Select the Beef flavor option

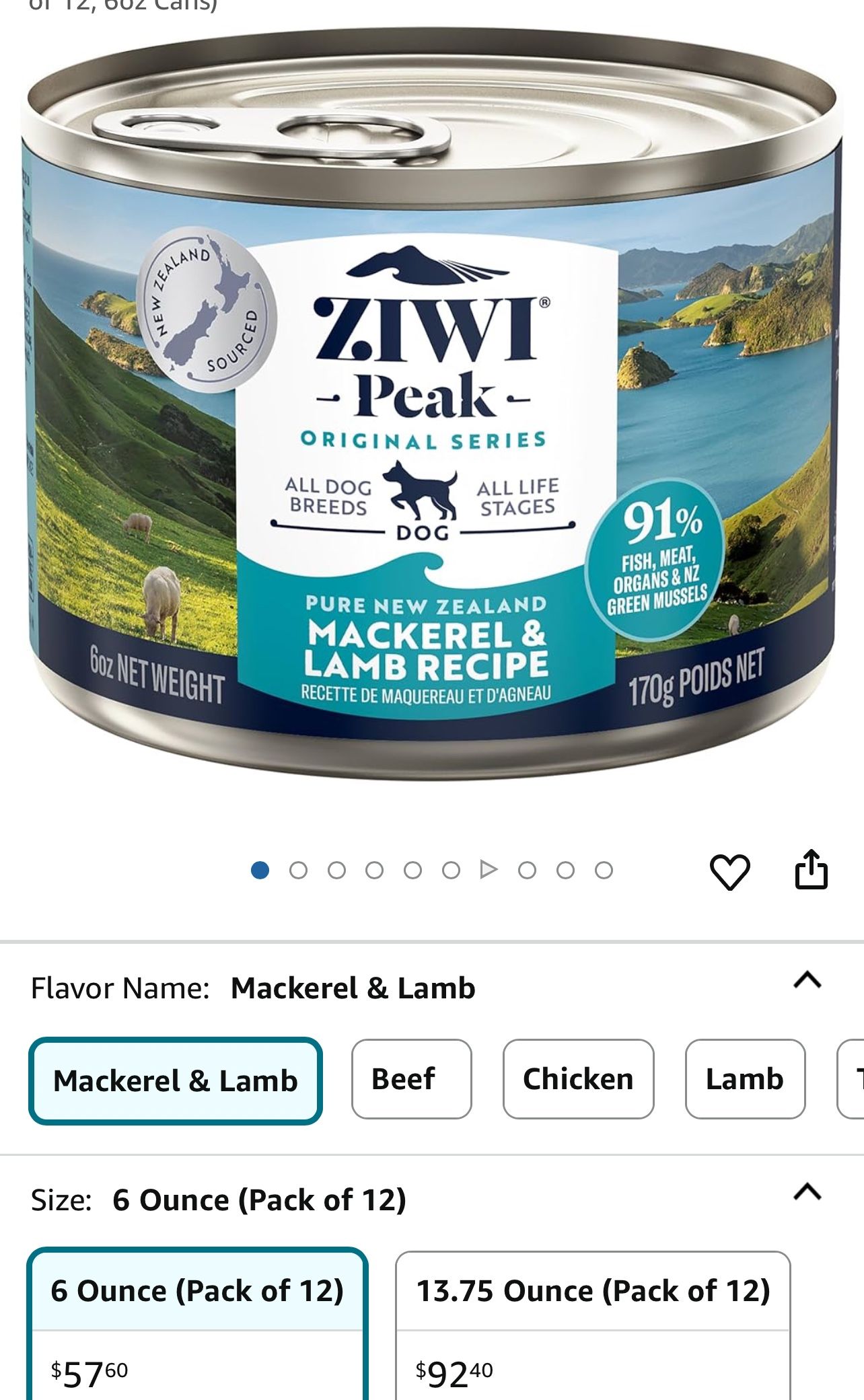pos(411,1079)
